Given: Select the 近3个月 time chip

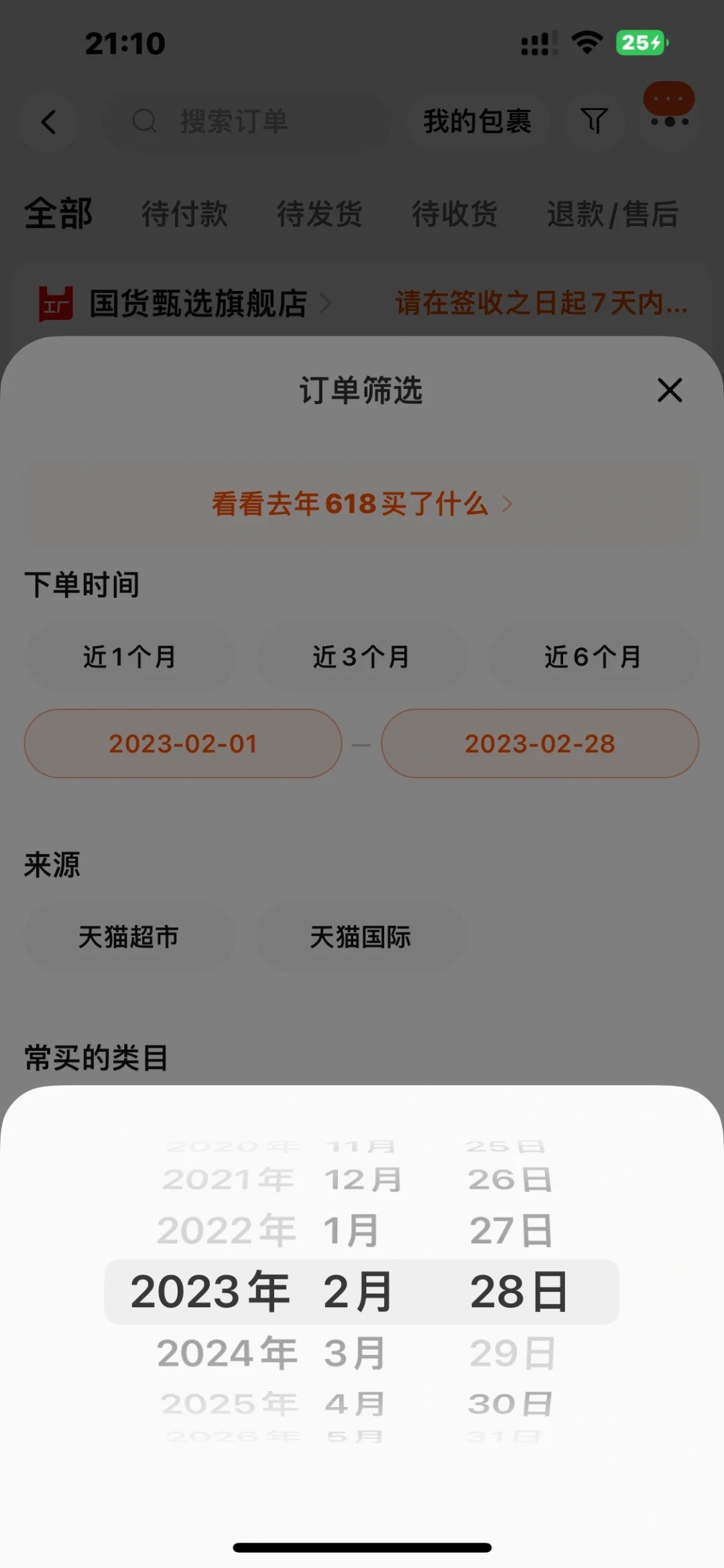Looking at the screenshot, I should click(361, 656).
